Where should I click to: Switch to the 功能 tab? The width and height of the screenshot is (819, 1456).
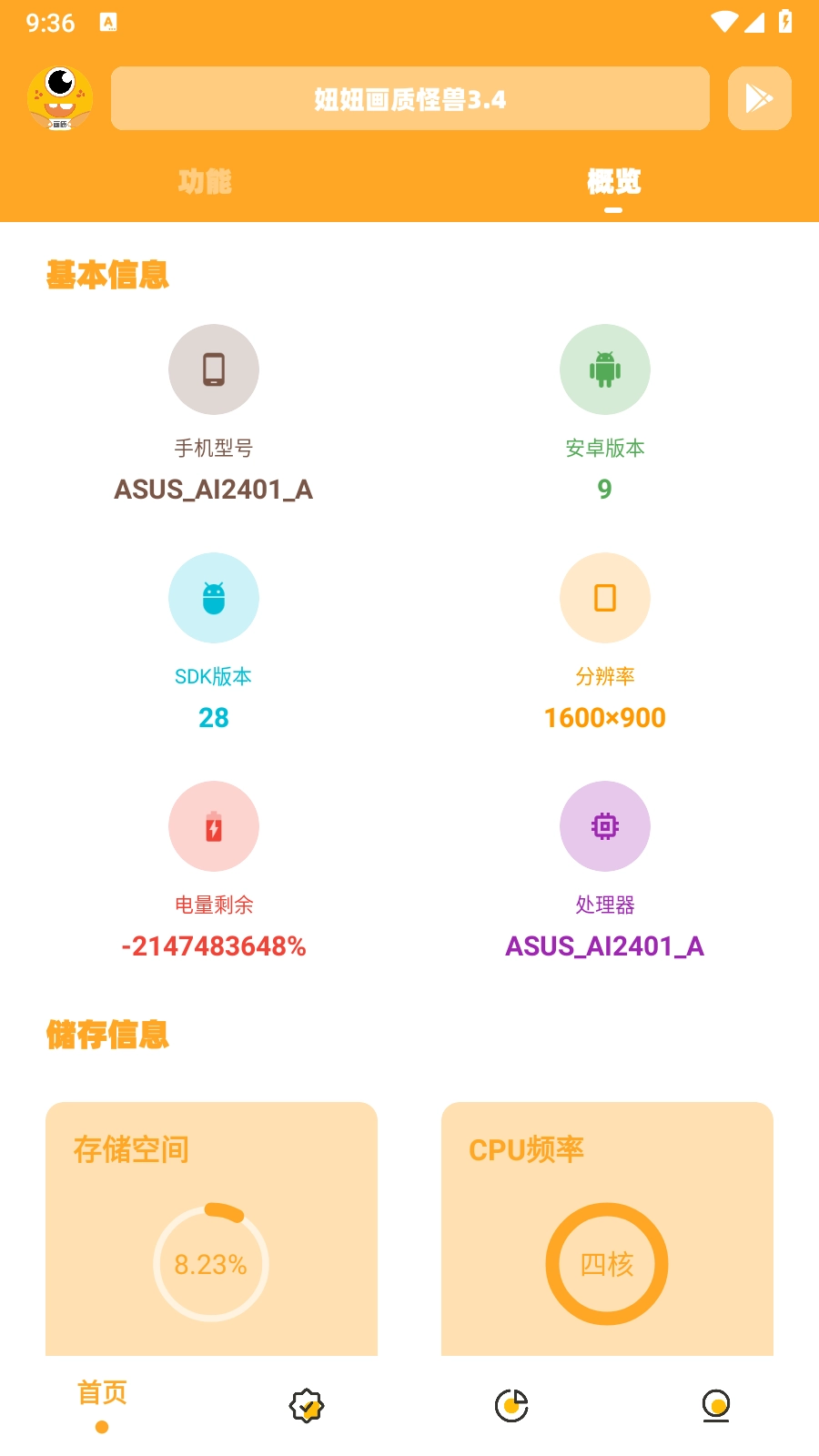coord(205,182)
